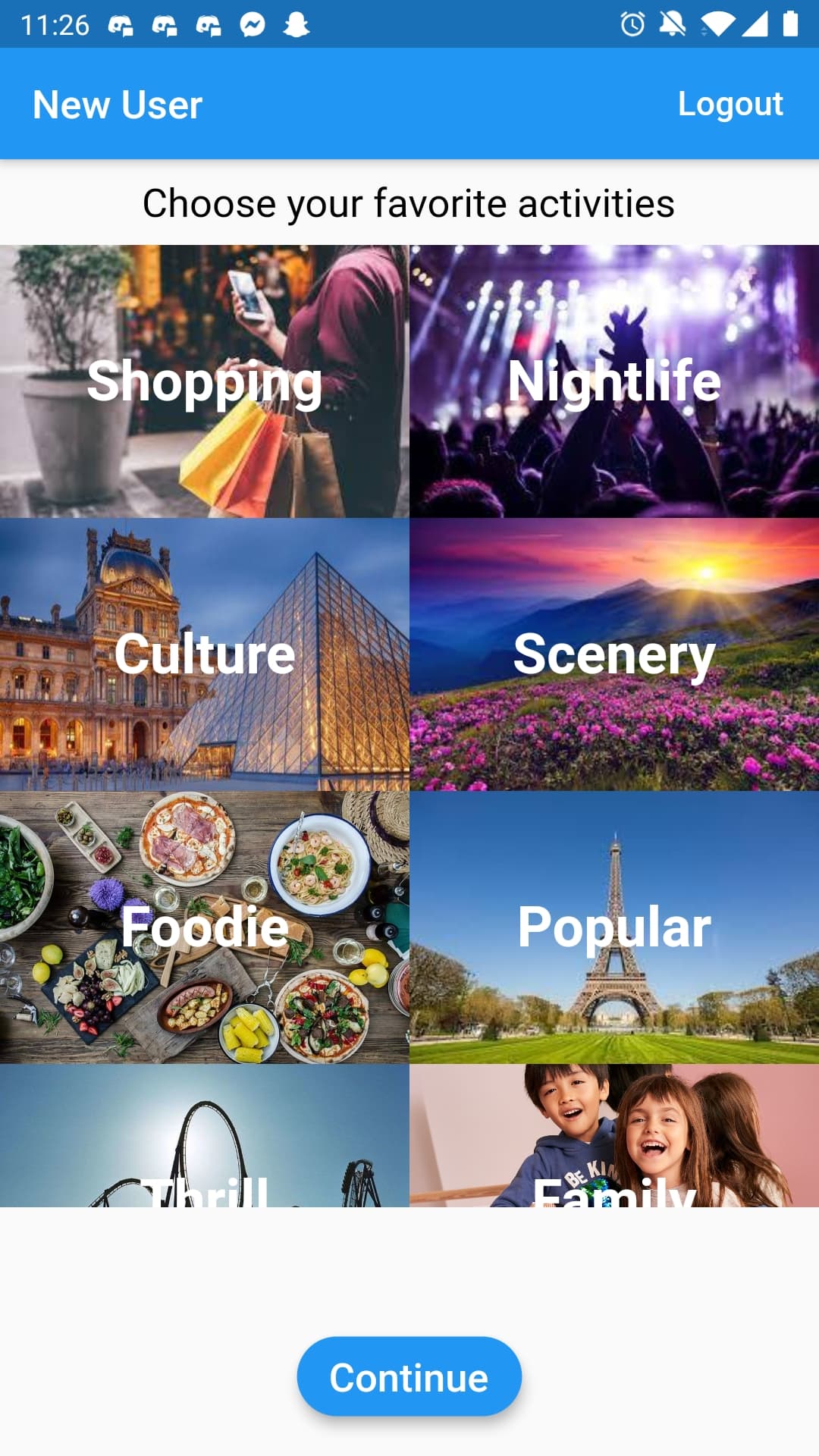819x1456 pixels.
Task: Tap Continue to proceed
Action: tap(409, 1376)
